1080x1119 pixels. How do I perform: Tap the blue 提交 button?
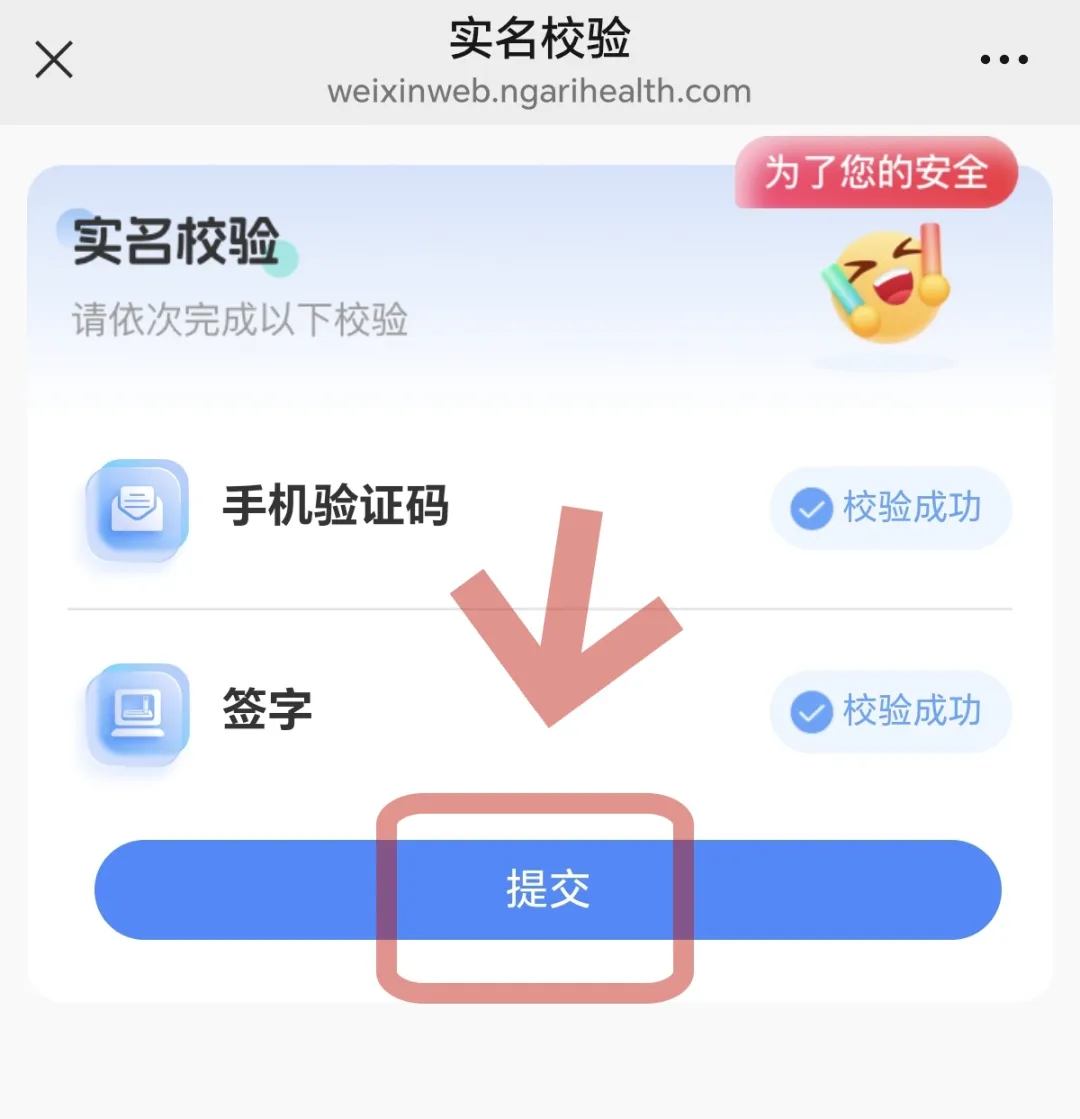[x=547, y=889]
